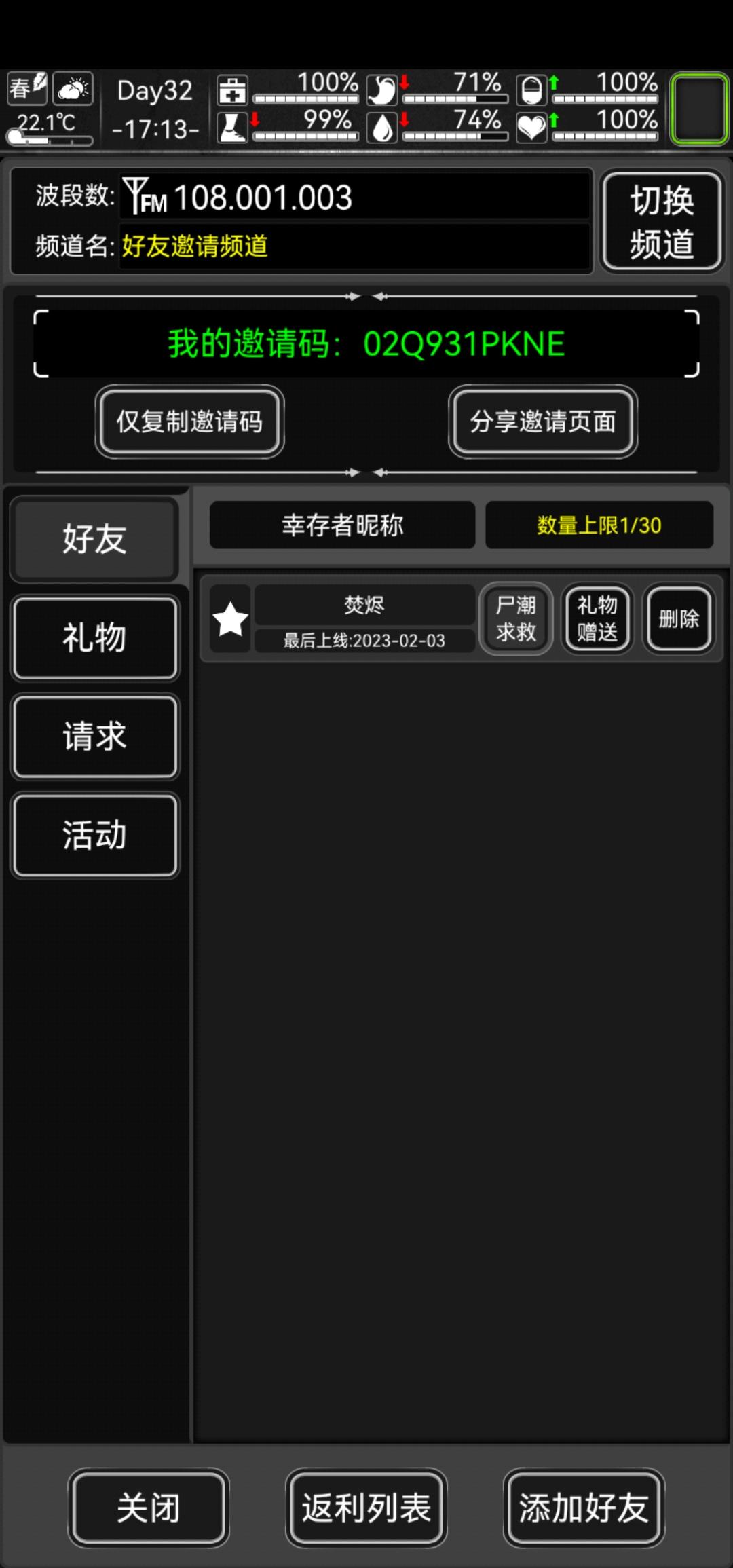
Task: Click the hunger progress bar
Action: pyautogui.click(x=455, y=100)
